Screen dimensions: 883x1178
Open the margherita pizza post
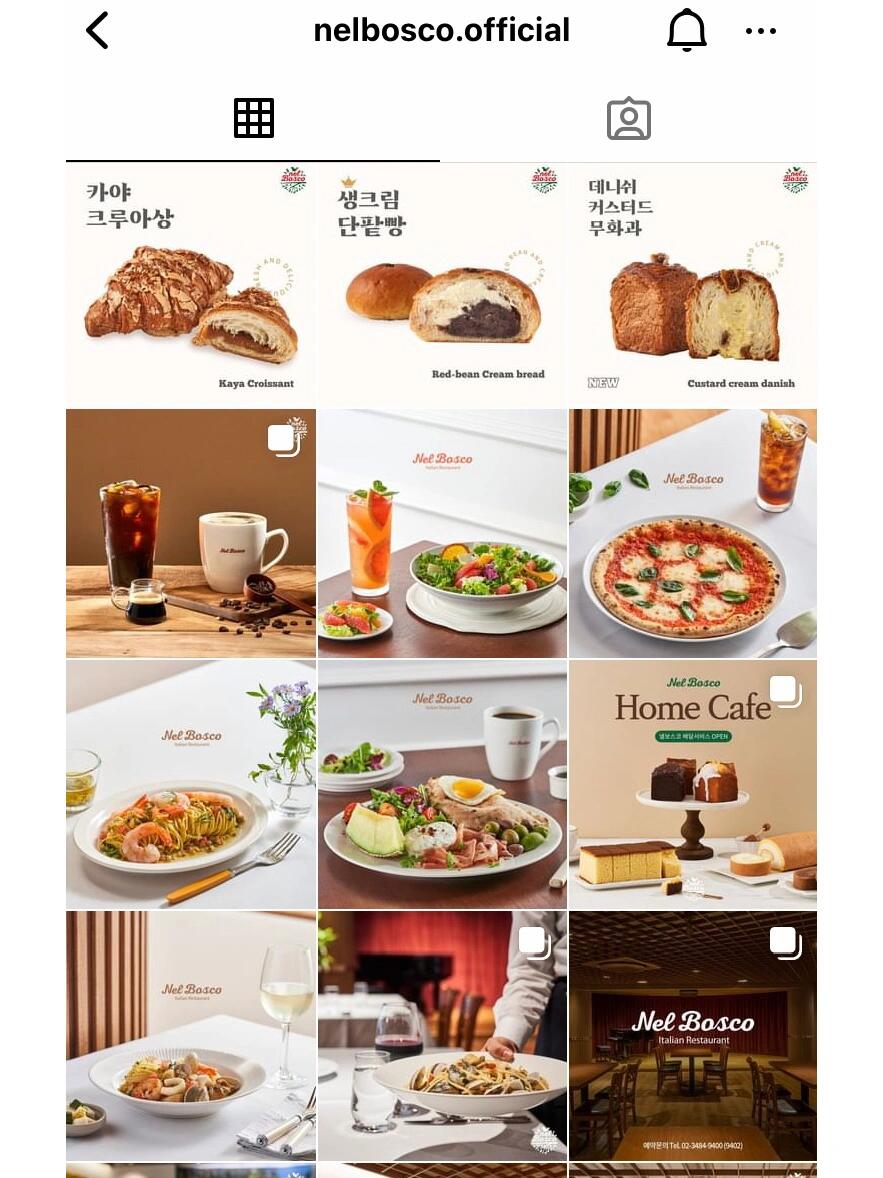[x=693, y=533]
